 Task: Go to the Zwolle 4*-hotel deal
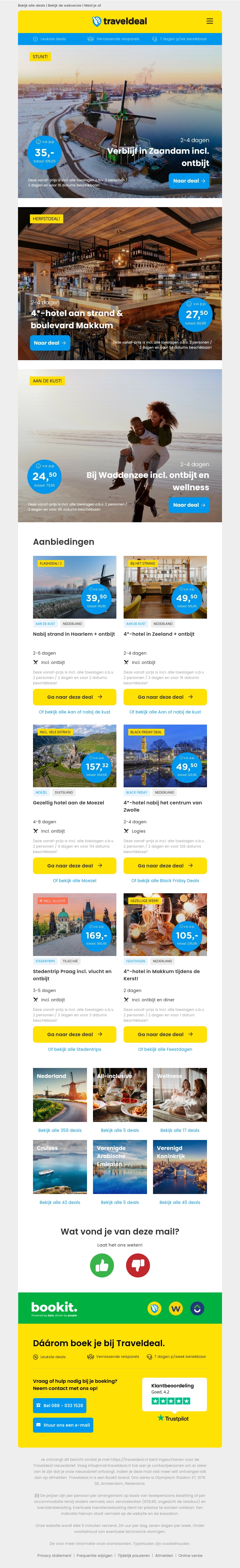(x=165, y=866)
